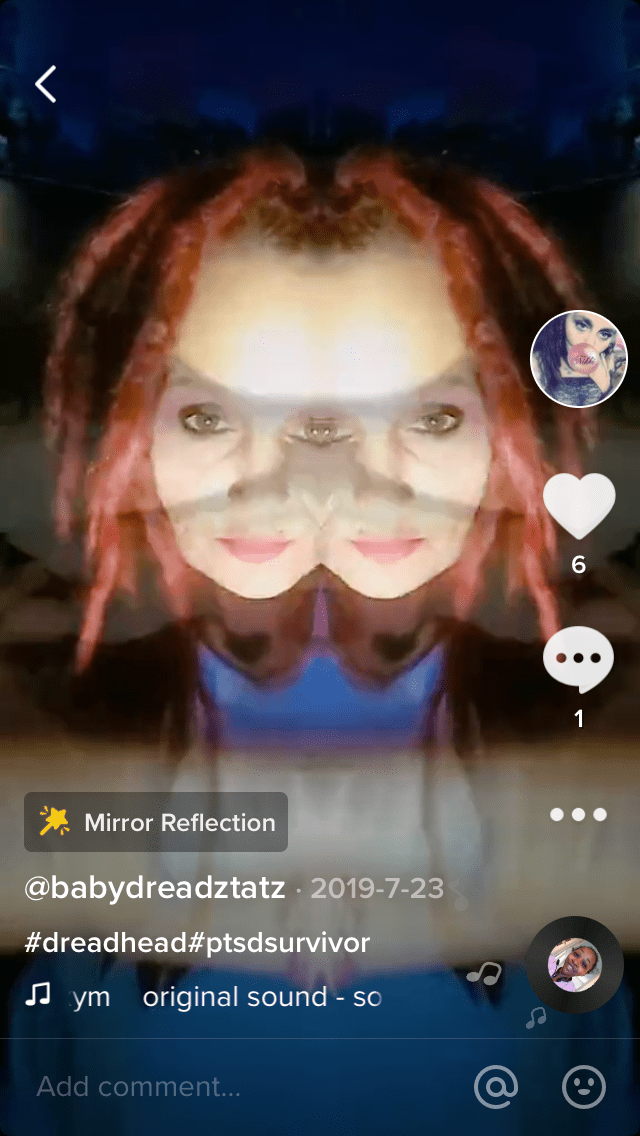
Task: Mention someone with the @ icon
Action: point(496,1087)
